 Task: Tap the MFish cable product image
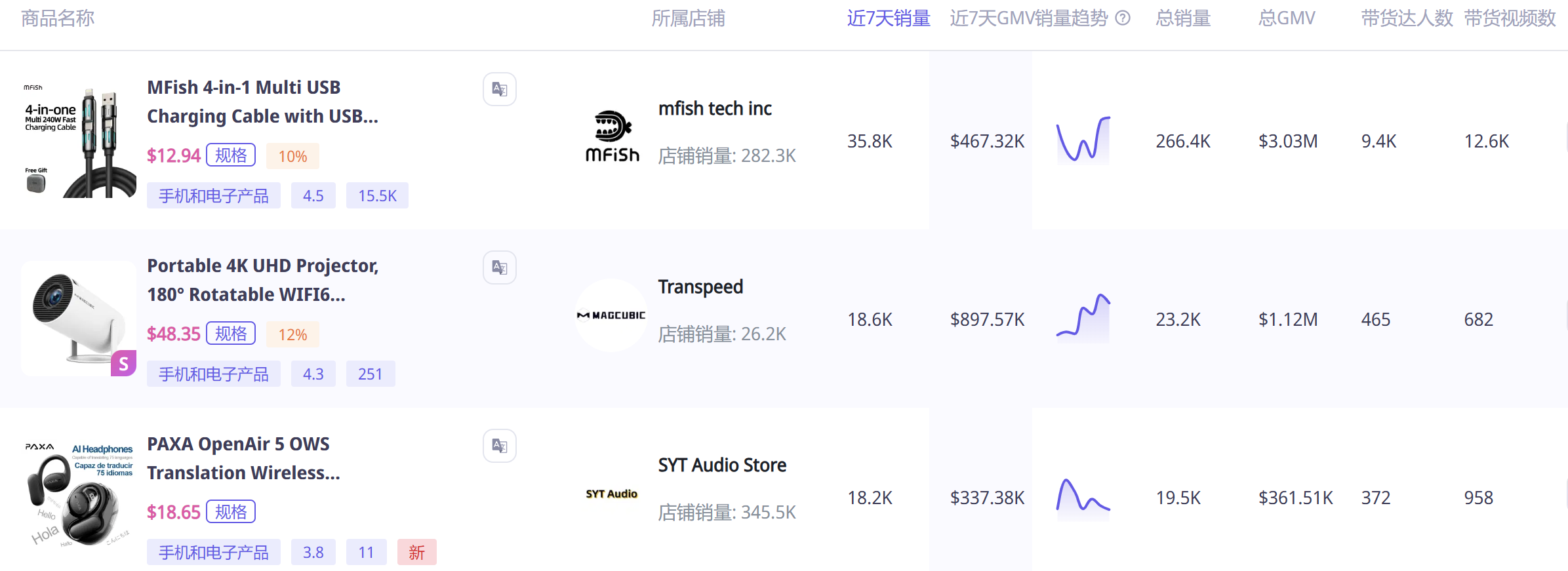tap(79, 140)
